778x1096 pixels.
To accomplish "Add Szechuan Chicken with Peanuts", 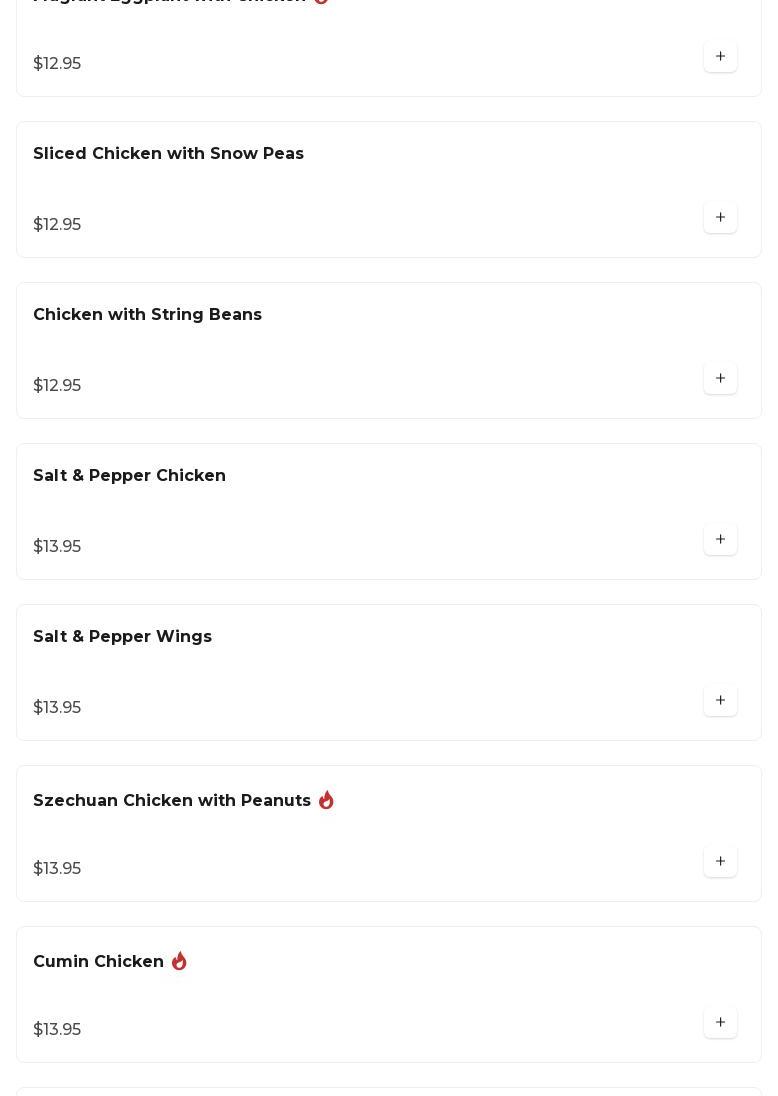I will click(720, 862).
